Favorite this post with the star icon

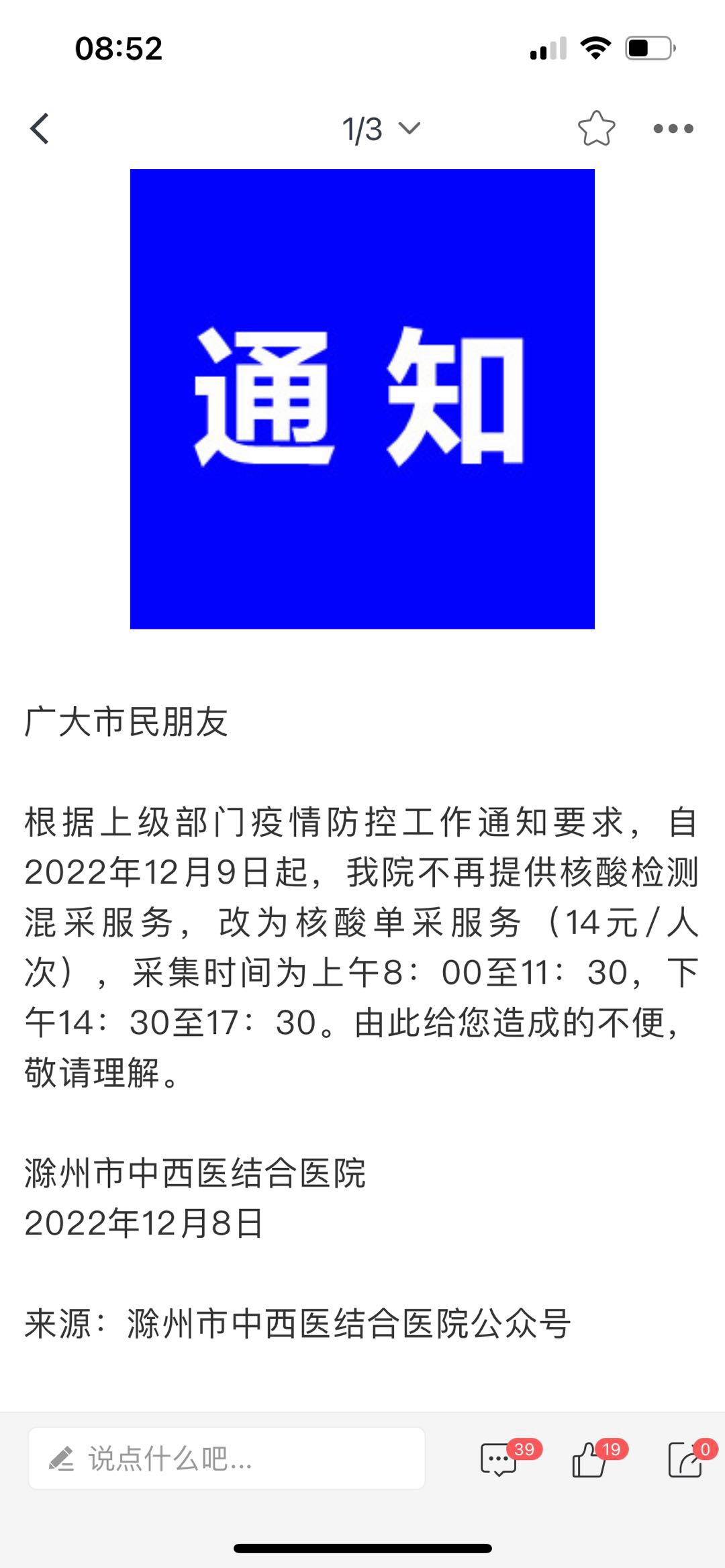click(x=596, y=128)
